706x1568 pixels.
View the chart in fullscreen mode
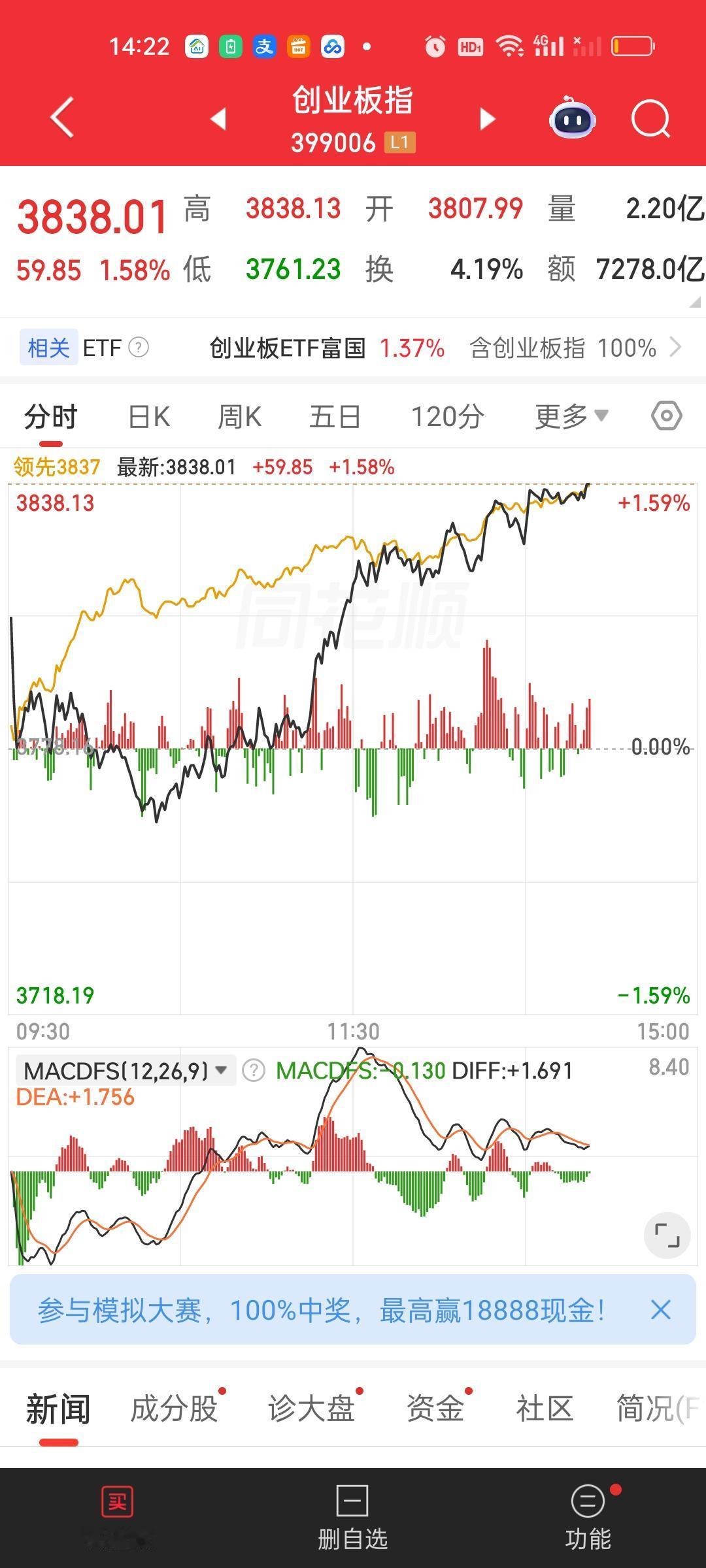pyautogui.click(x=667, y=1235)
